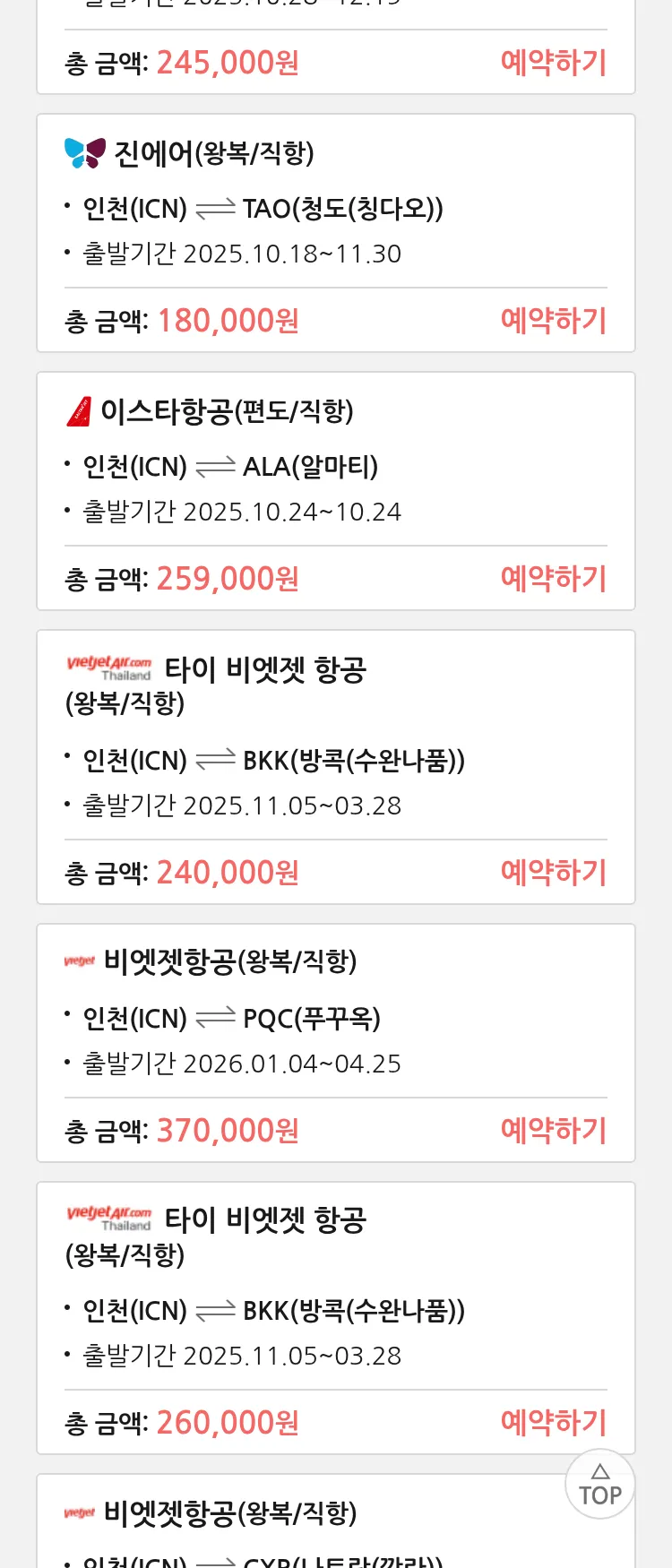View the 비엣젯항공 인천–PQC flight card

coord(335,1018)
